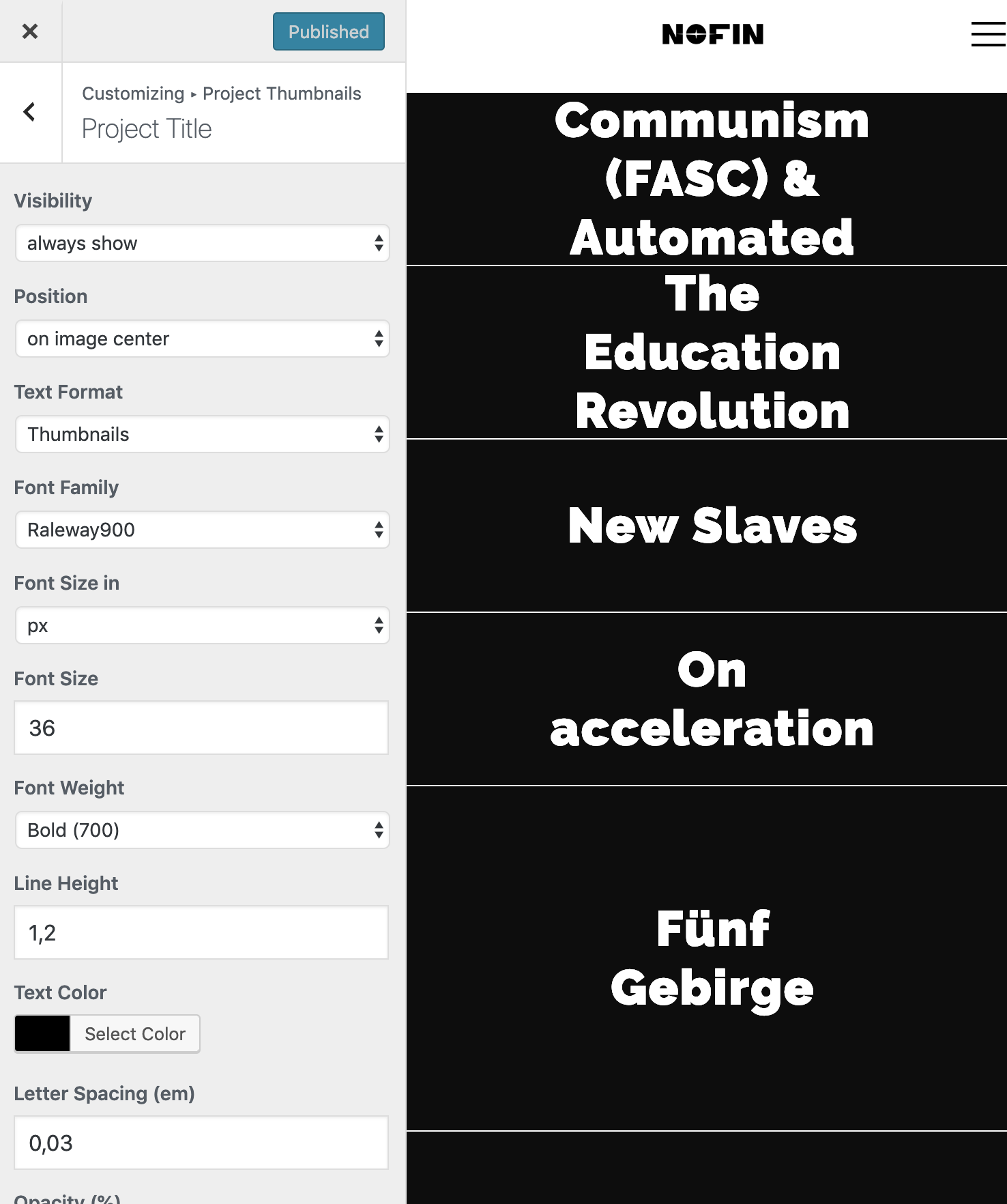Edit the Line Height field
Viewport: 1007px width, 1204px height.
pos(201,932)
